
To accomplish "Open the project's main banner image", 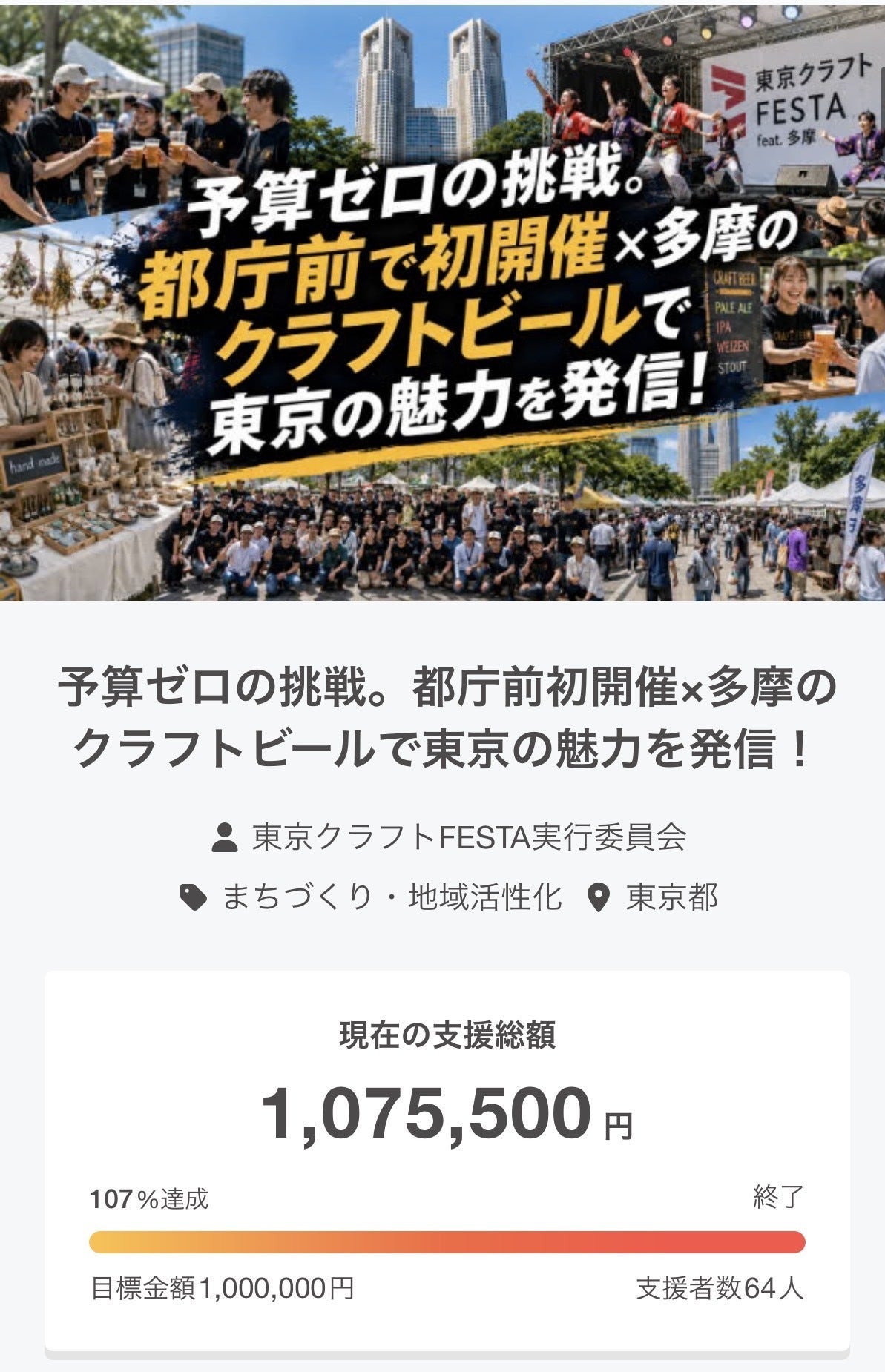I will tap(442, 300).
